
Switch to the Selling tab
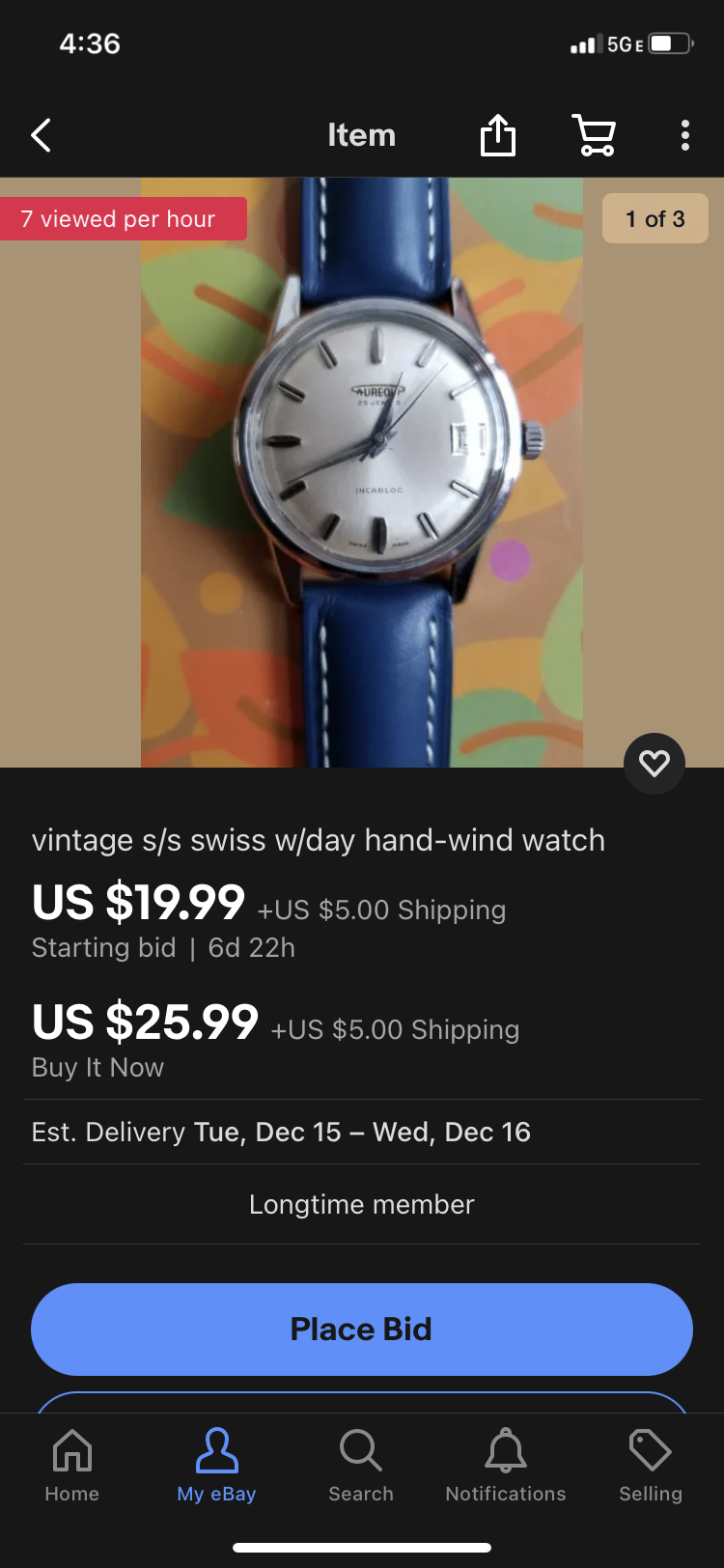click(x=650, y=1465)
